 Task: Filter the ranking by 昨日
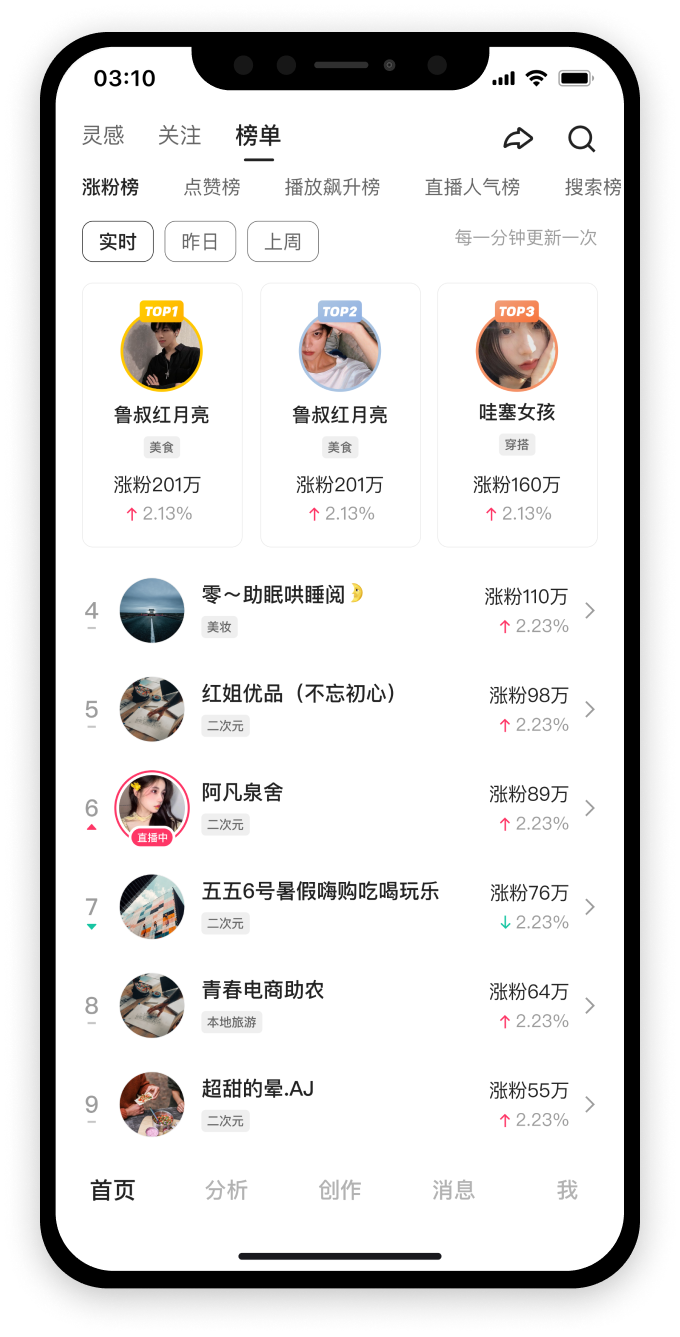[200, 242]
